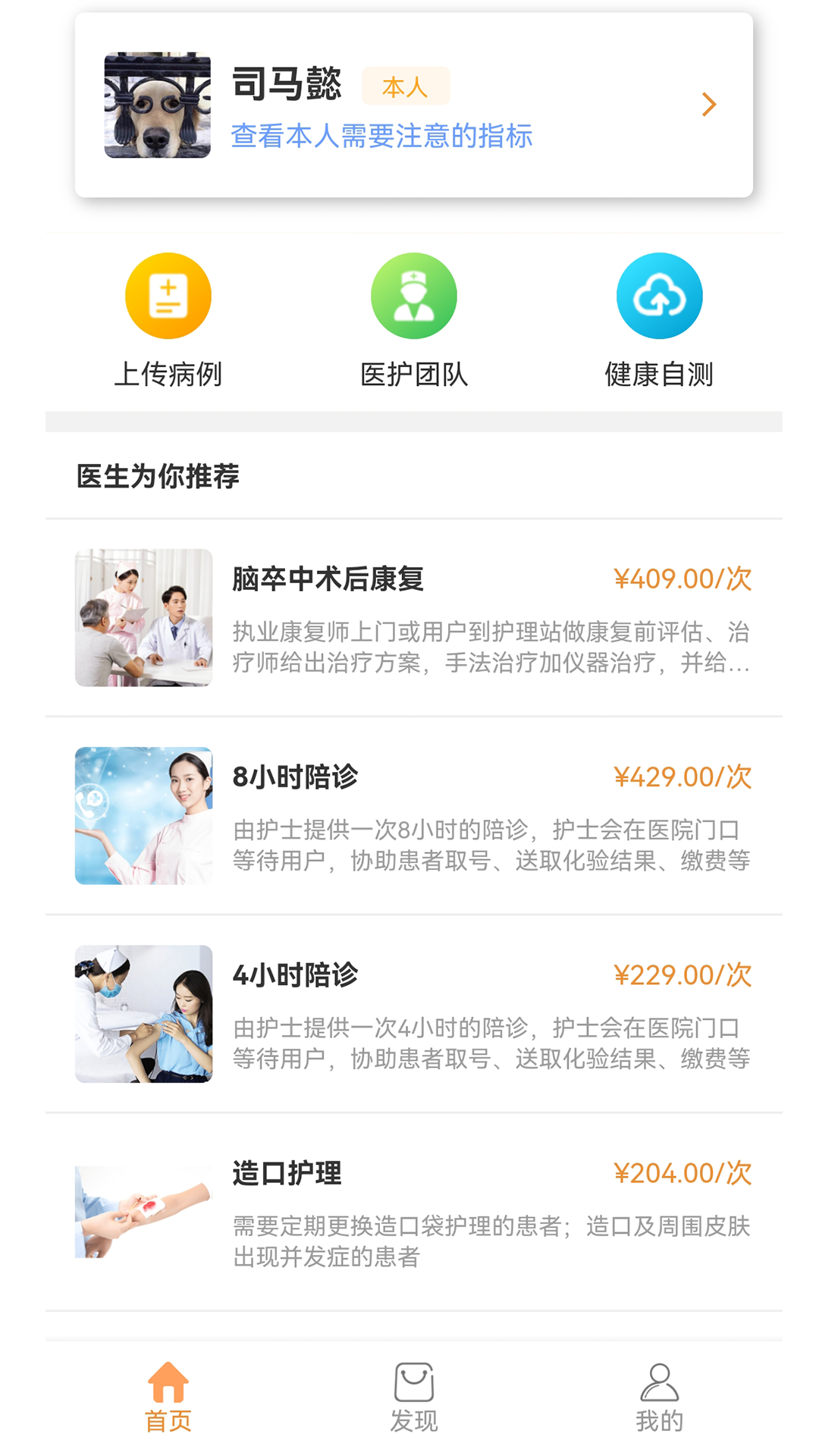819x1456 pixels.
Task: Expand the 司马懿 profile card chevron
Action: click(x=709, y=104)
